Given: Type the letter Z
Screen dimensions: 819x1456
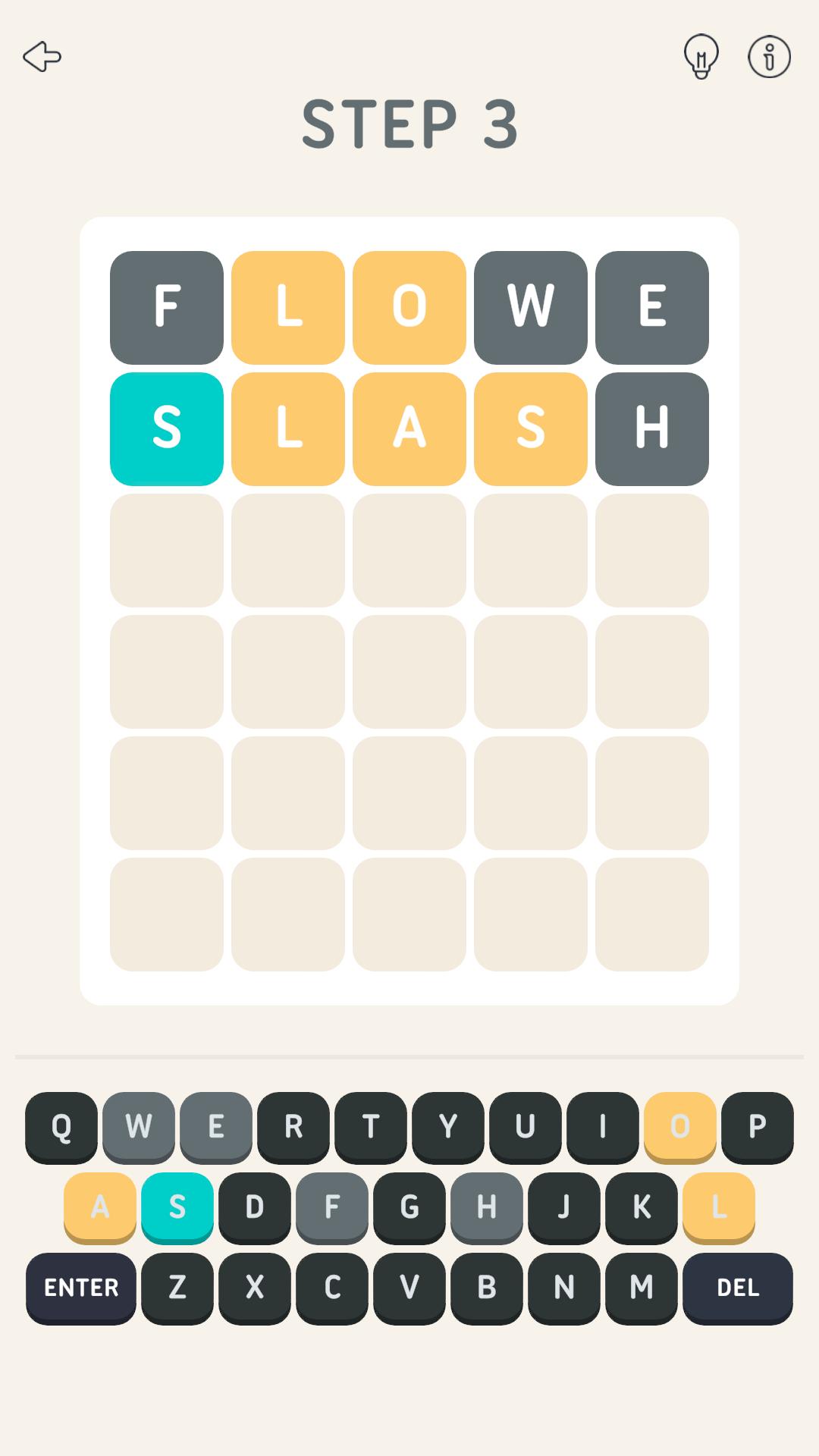Looking at the screenshot, I should [x=177, y=1287].
